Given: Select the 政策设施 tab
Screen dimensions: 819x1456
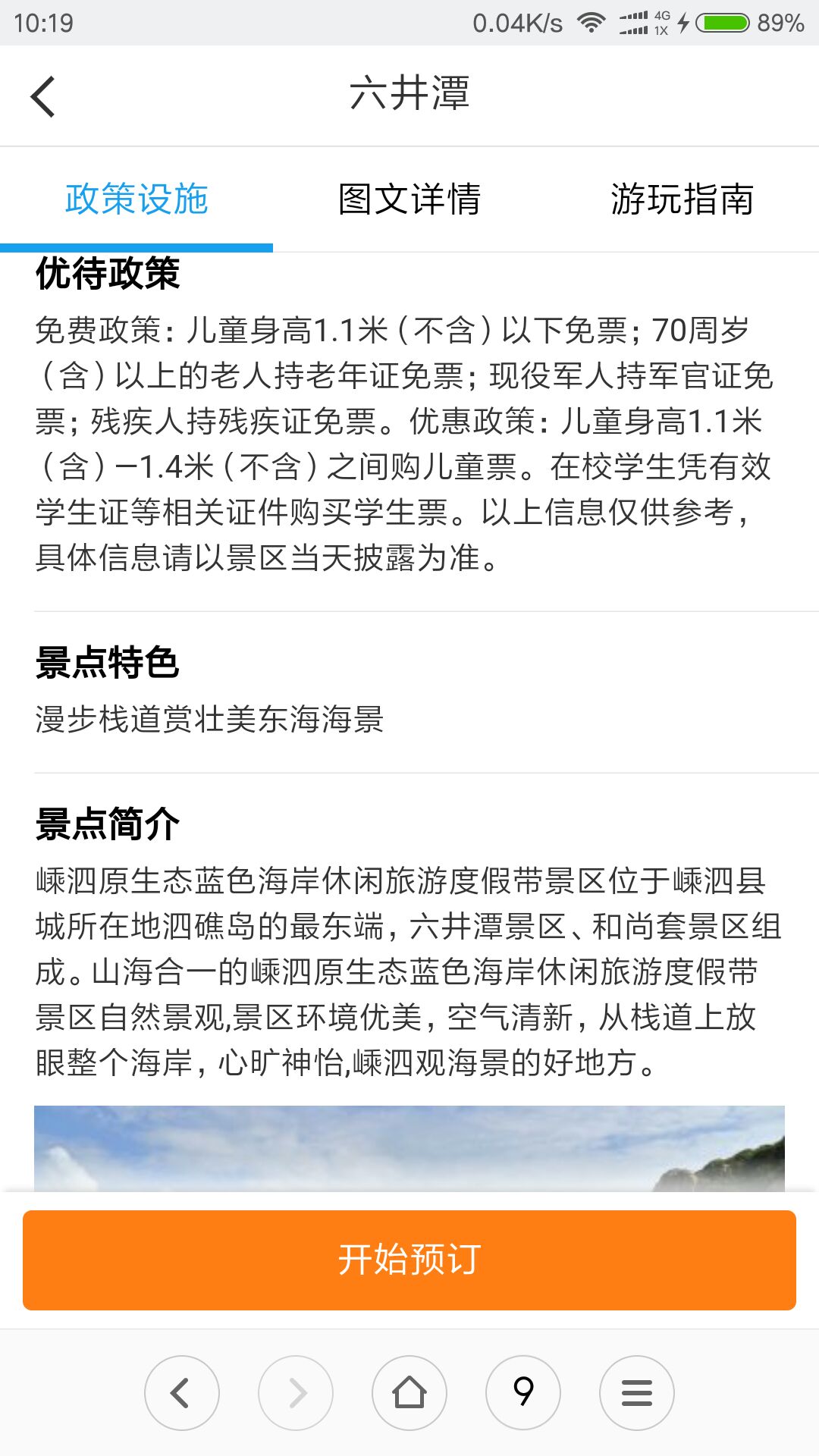Looking at the screenshot, I should (x=136, y=199).
